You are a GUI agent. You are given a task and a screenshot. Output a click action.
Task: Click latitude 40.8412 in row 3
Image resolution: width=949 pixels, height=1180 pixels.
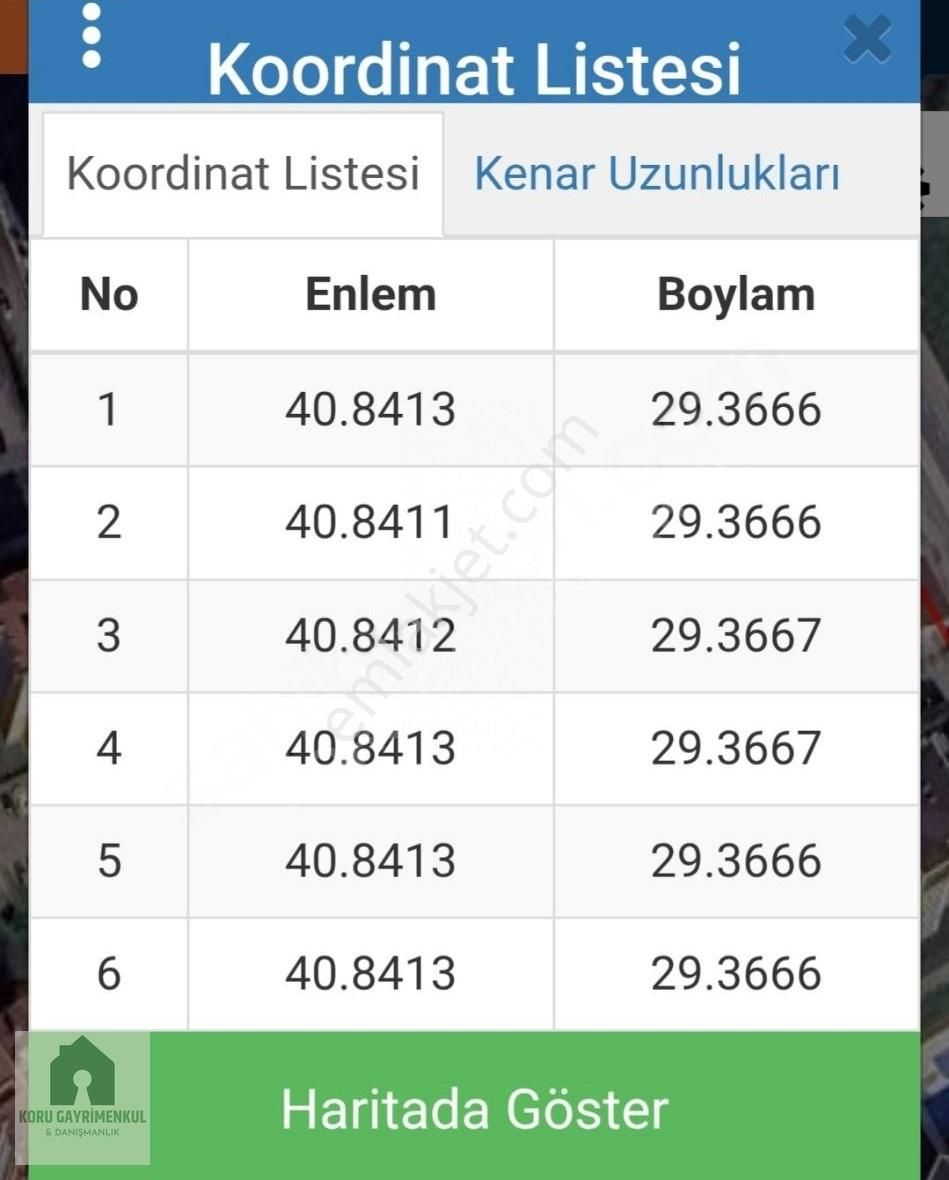[371, 635]
